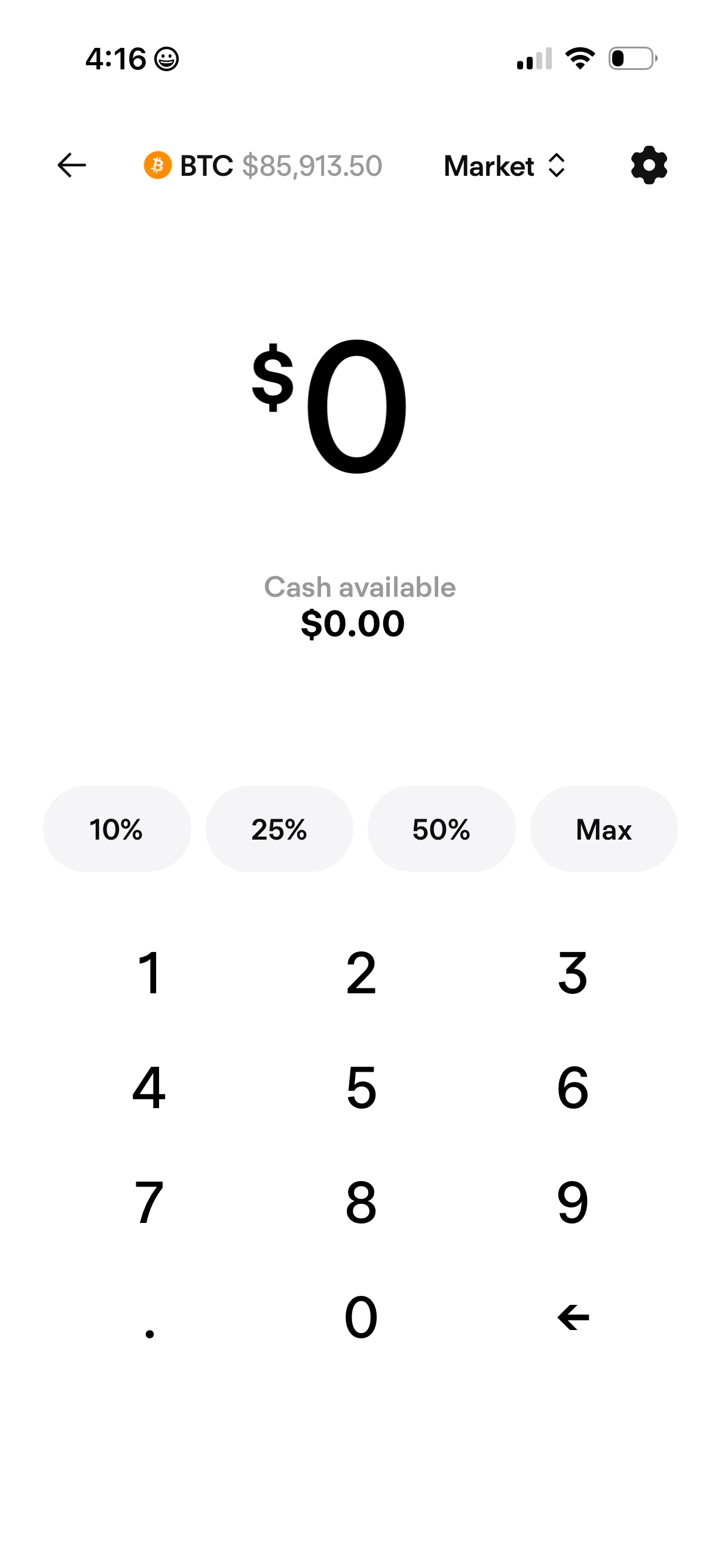
Task: Select the 25% amount chip
Action: 279,829
